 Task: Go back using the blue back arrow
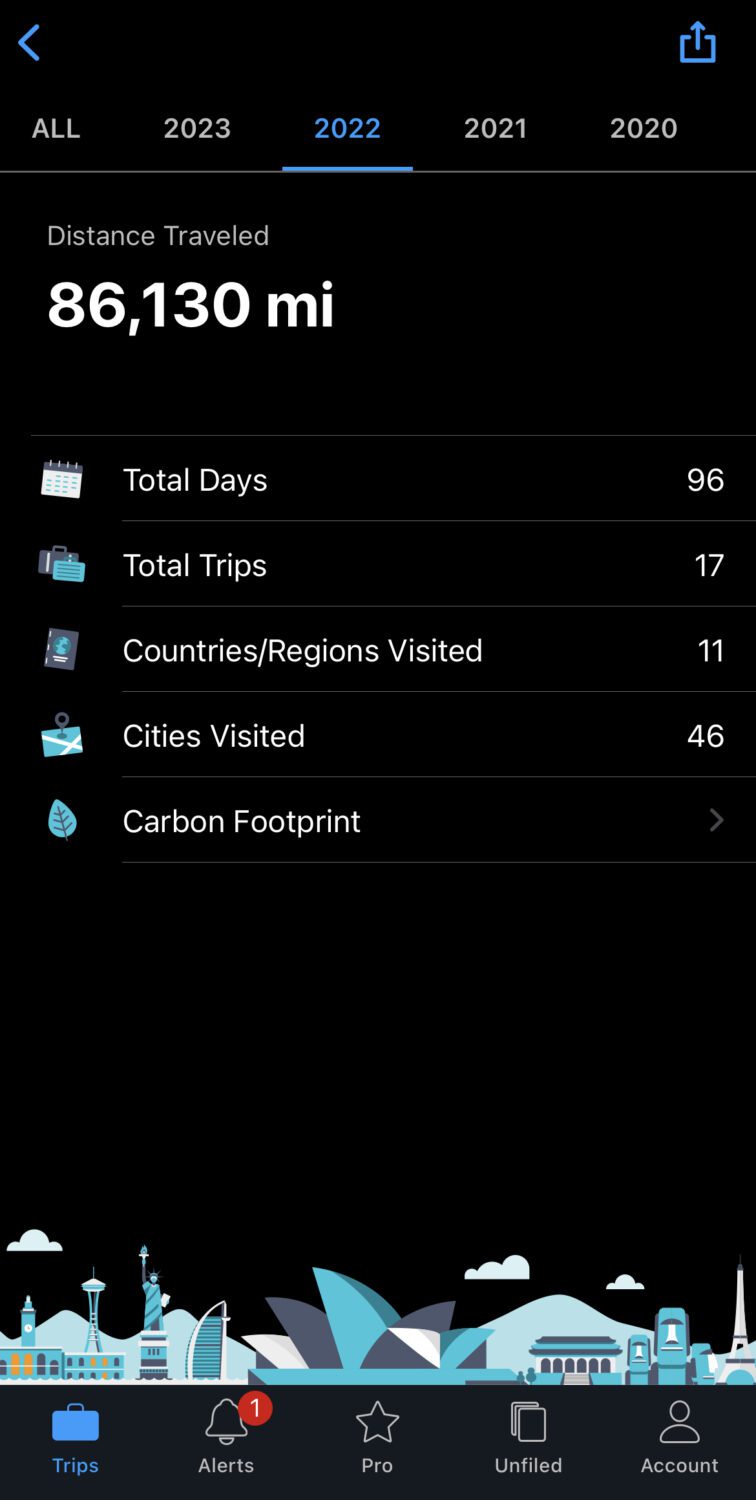point(29,42)
